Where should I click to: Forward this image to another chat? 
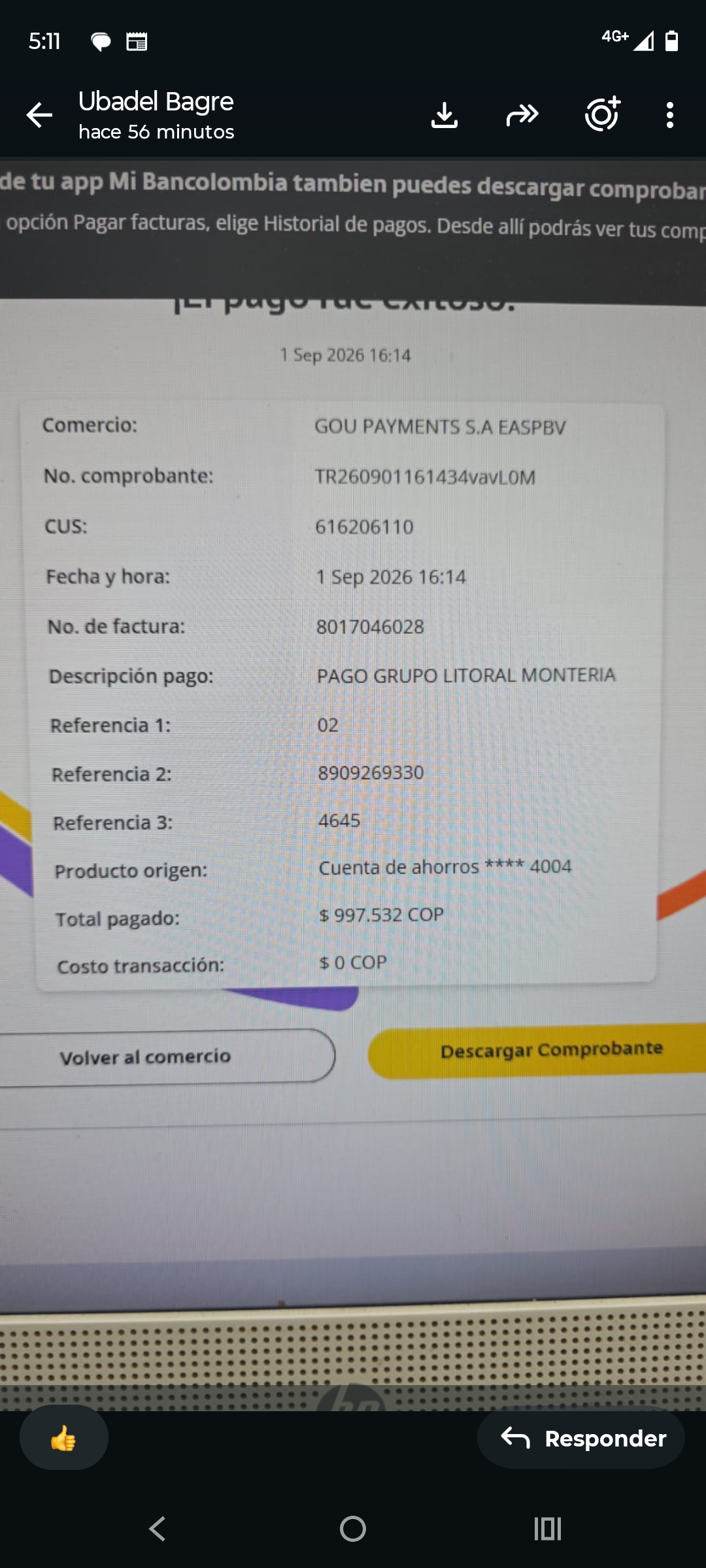pyautogui.click(x=522, y=115)
